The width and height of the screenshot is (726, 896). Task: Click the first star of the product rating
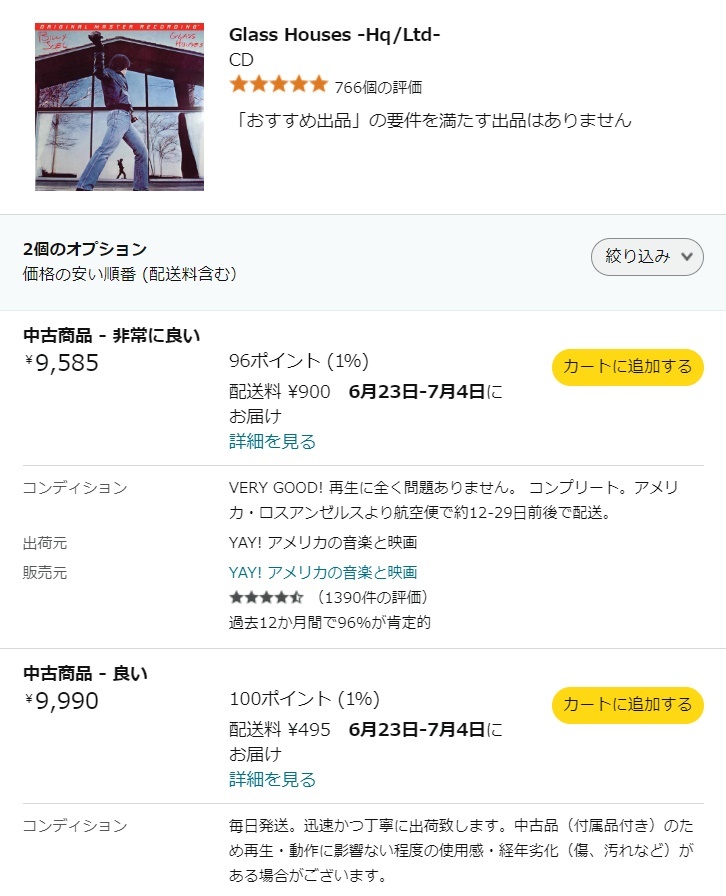[x=237, y=84]
